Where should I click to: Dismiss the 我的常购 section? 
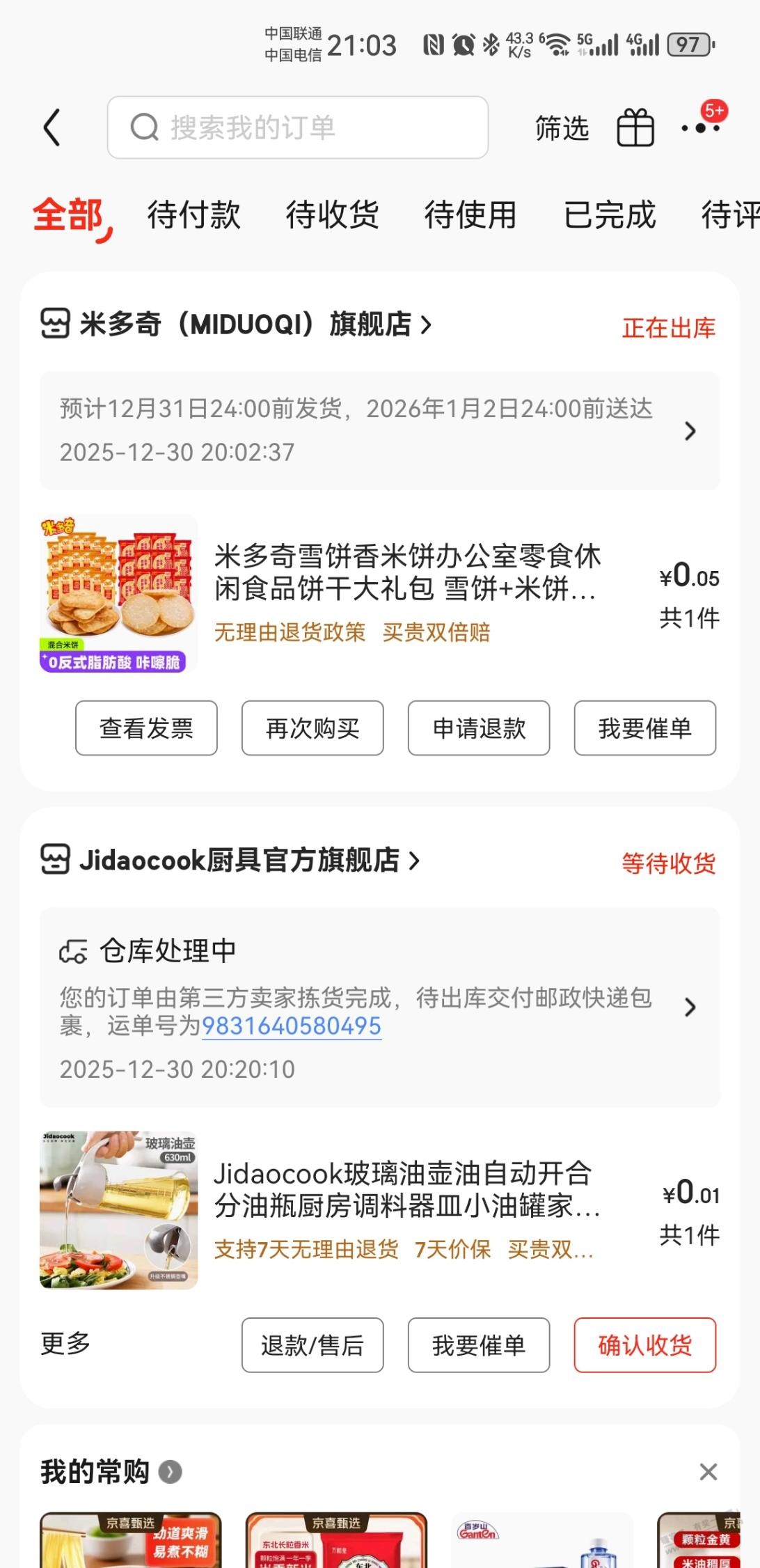[708, 1472]
